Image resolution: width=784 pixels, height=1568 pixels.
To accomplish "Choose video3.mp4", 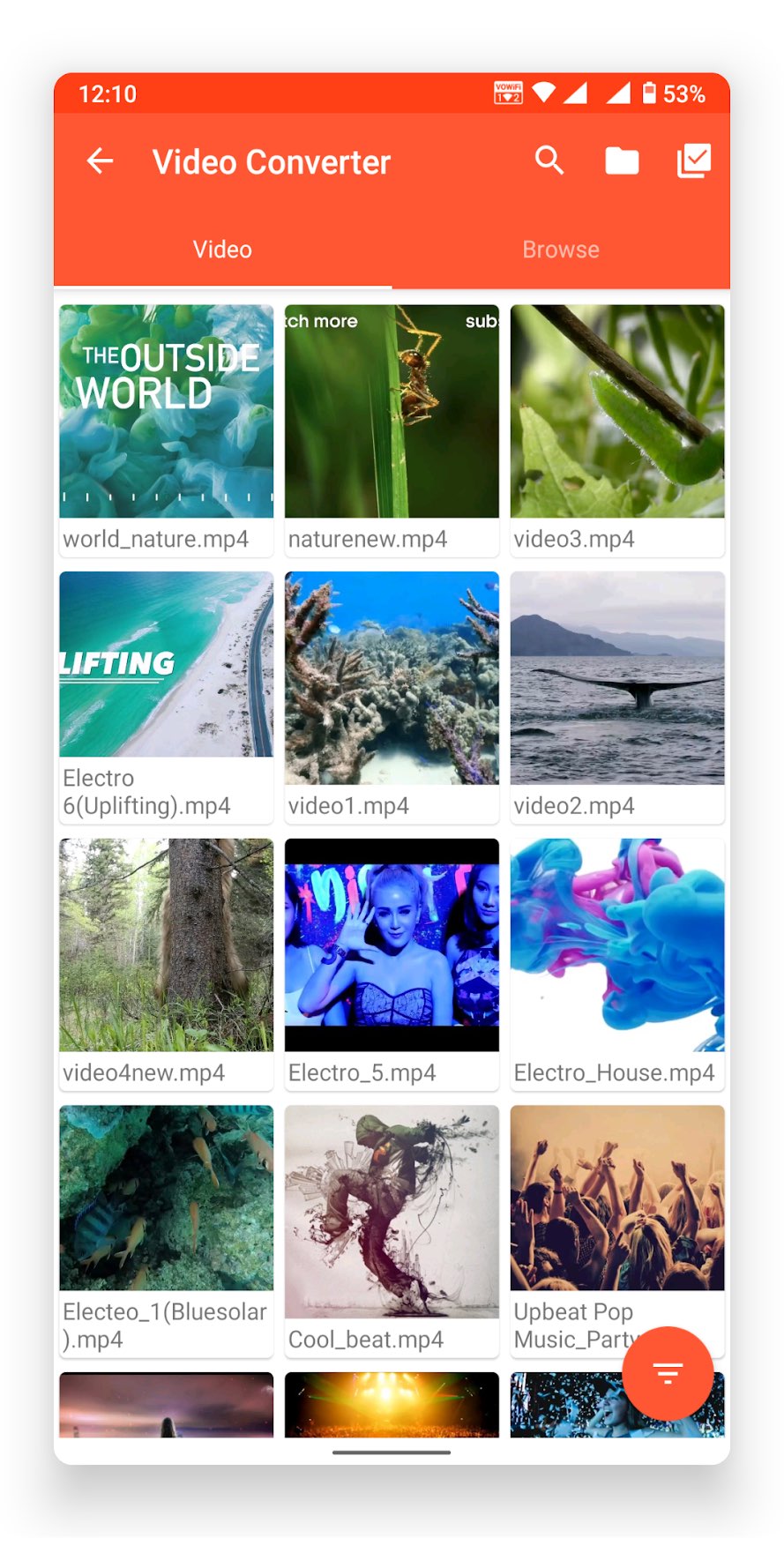I will (x=617, y=430).
